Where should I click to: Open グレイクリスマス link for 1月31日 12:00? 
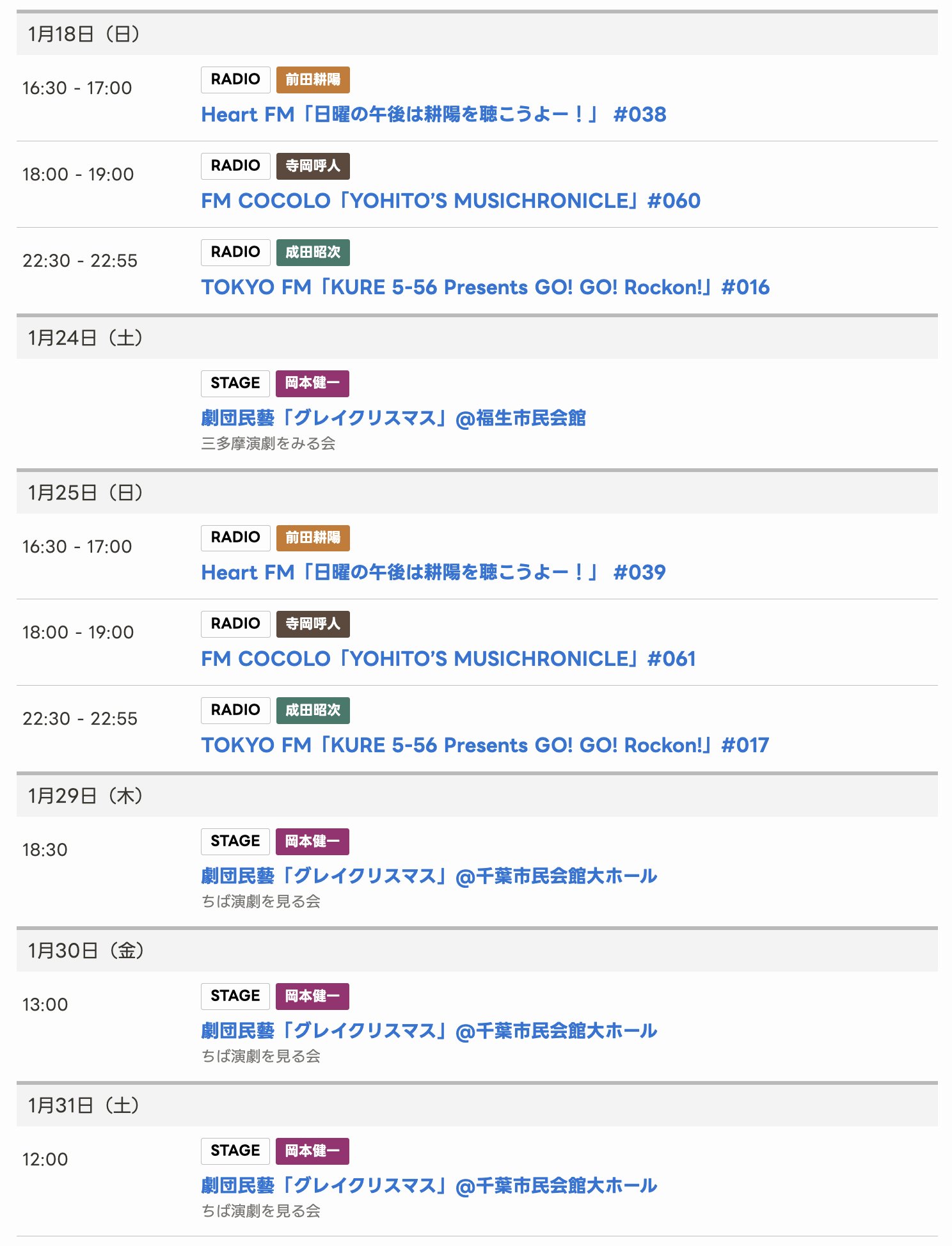point(429,1186)
